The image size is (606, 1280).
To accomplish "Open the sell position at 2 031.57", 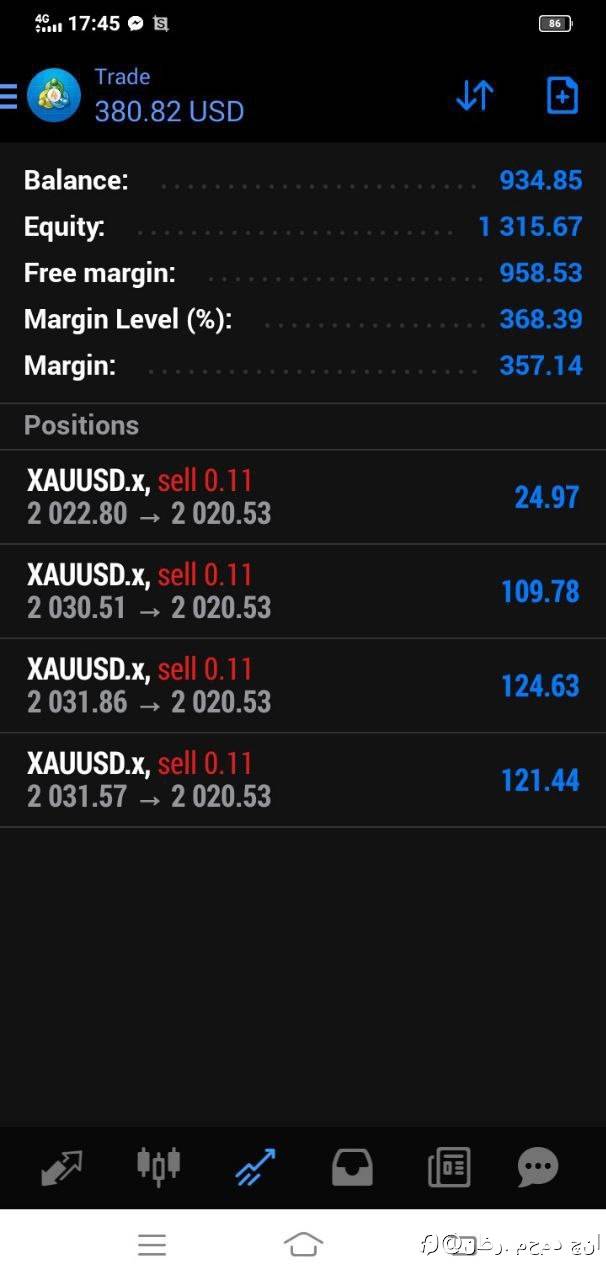I will [303, 780].
